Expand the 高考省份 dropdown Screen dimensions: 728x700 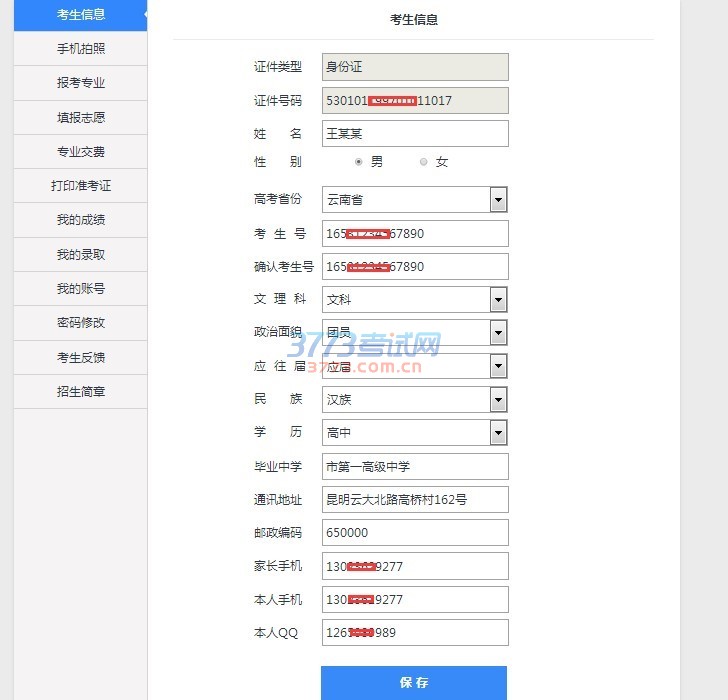[x=498, y=200]
